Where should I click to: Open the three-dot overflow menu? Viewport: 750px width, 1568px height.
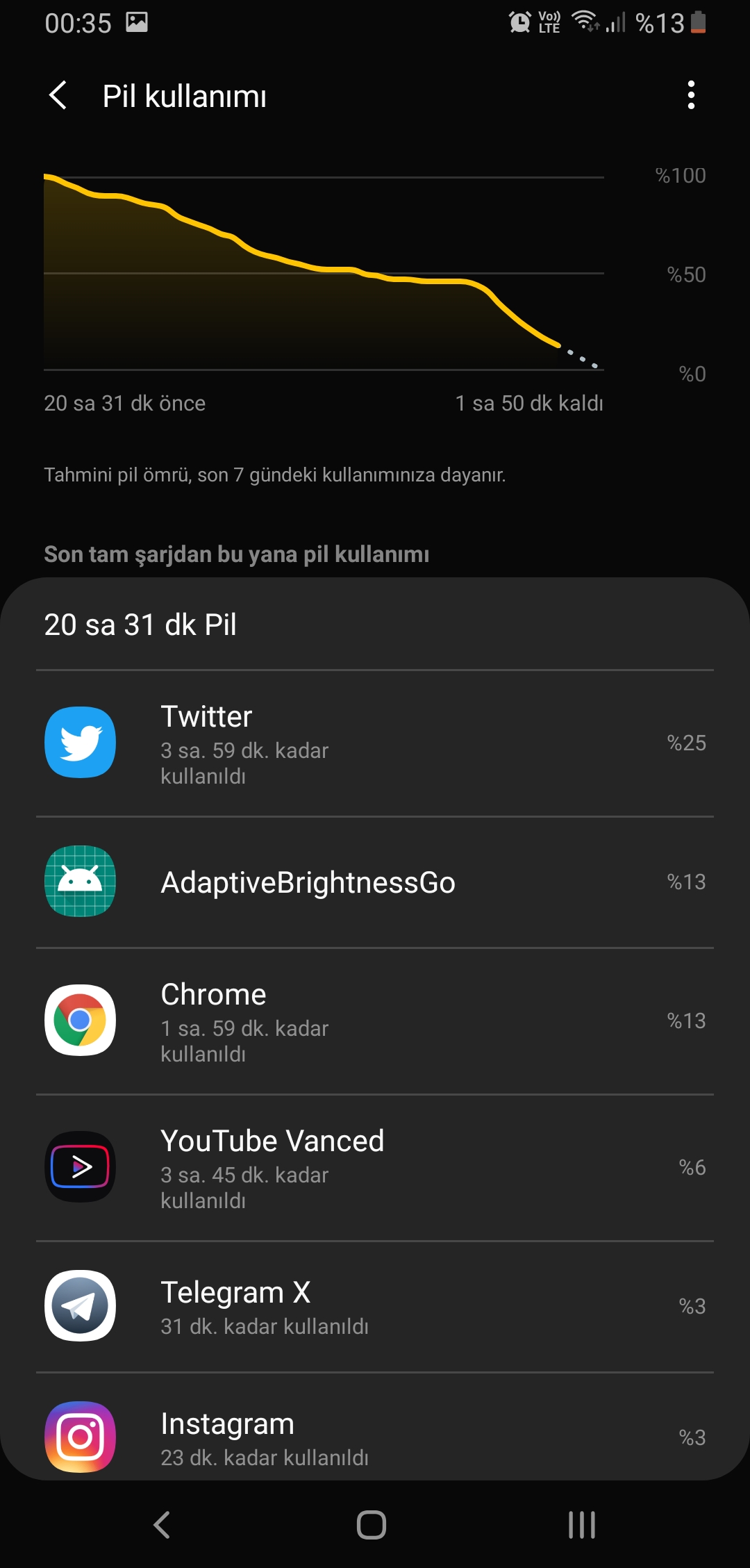coord(690,95)
